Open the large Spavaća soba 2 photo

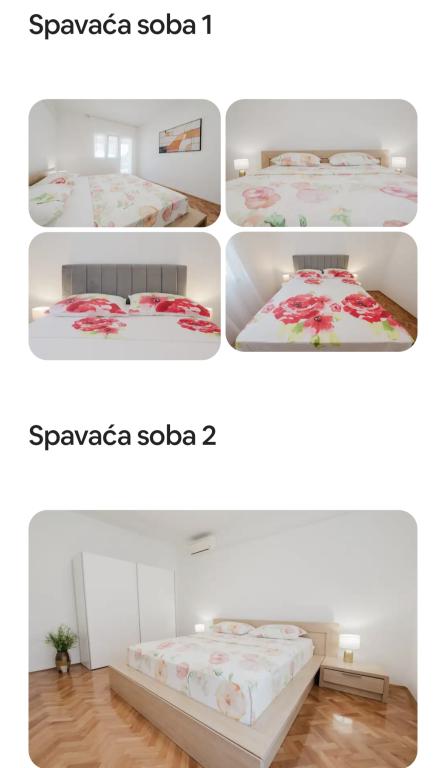(x=223, y=639)
